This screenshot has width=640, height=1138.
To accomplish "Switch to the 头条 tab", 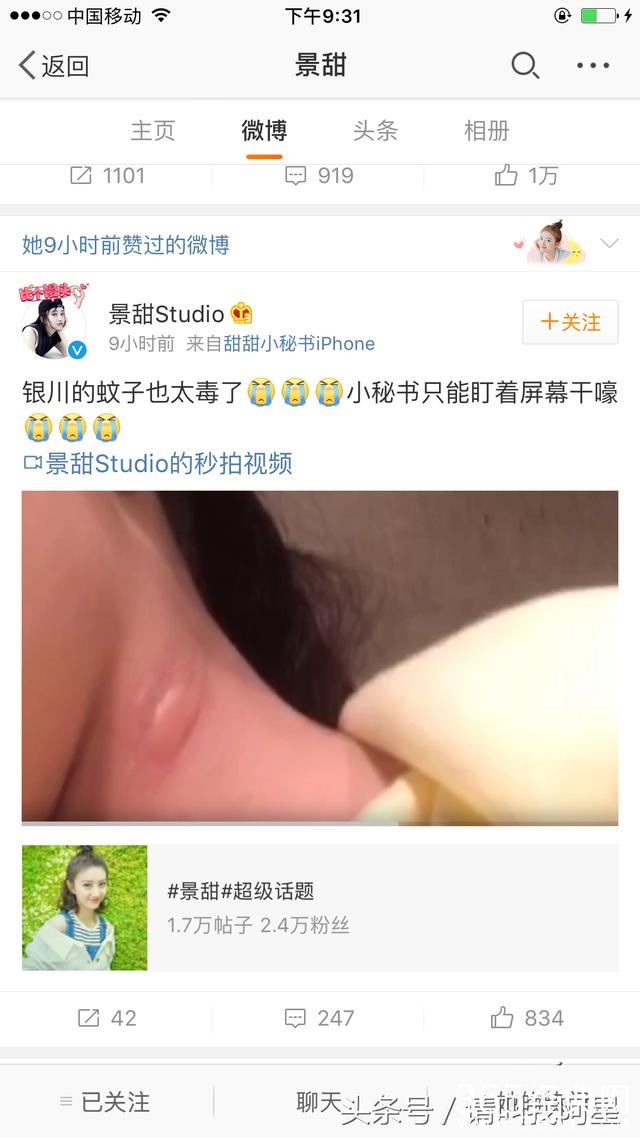I will tap(375, 131).
